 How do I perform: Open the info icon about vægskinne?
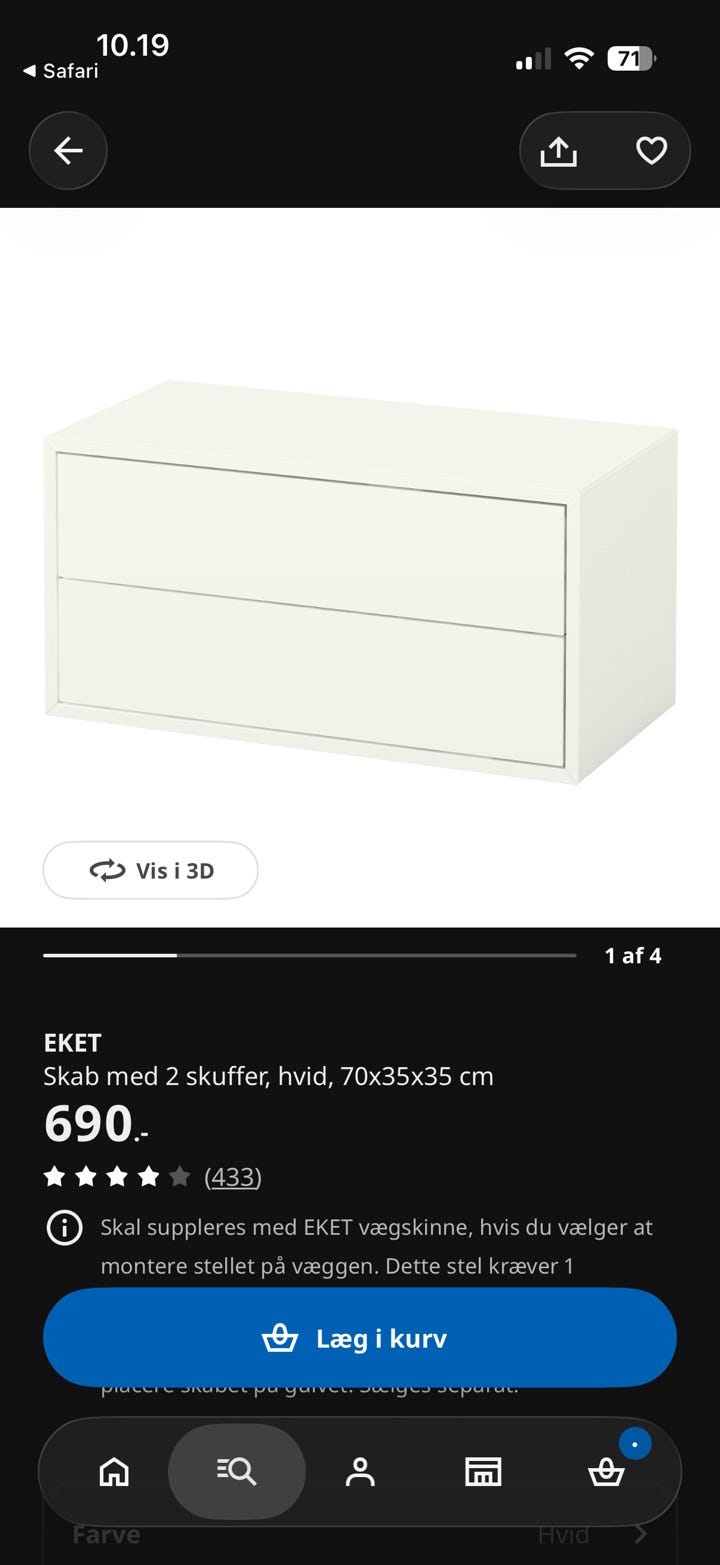[x=65, y=1228]
